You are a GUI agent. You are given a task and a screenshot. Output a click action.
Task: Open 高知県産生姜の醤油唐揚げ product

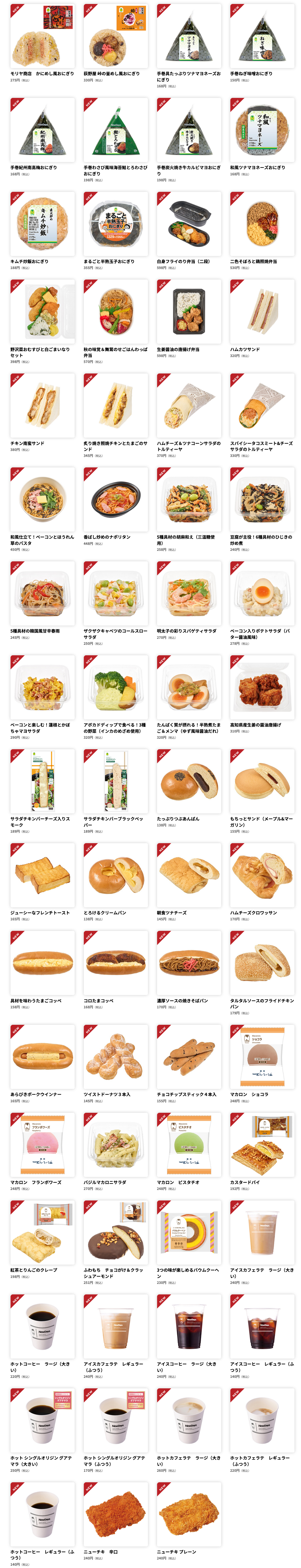click(262, 687)
